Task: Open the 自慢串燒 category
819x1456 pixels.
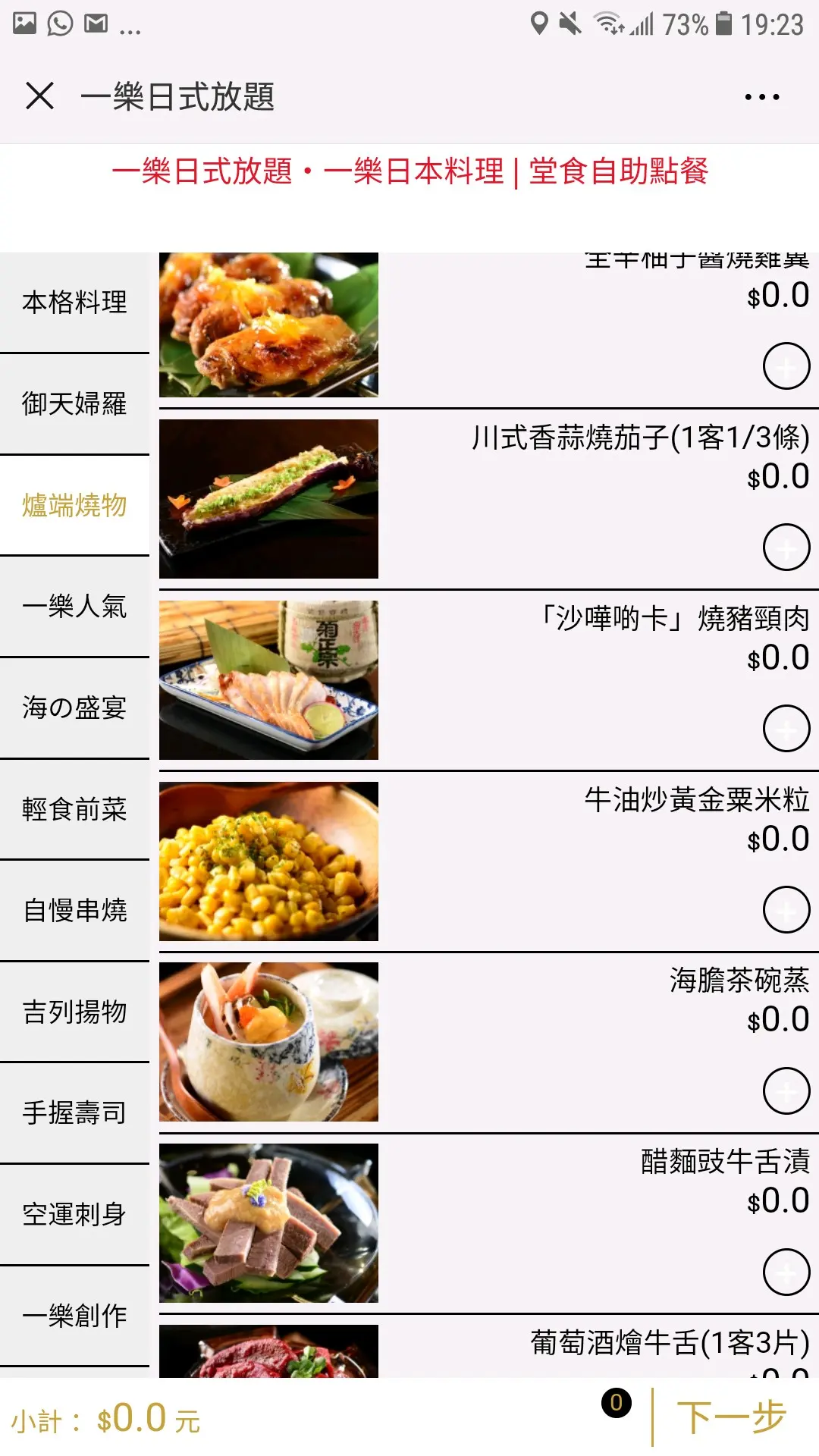Action: [74, 910]
